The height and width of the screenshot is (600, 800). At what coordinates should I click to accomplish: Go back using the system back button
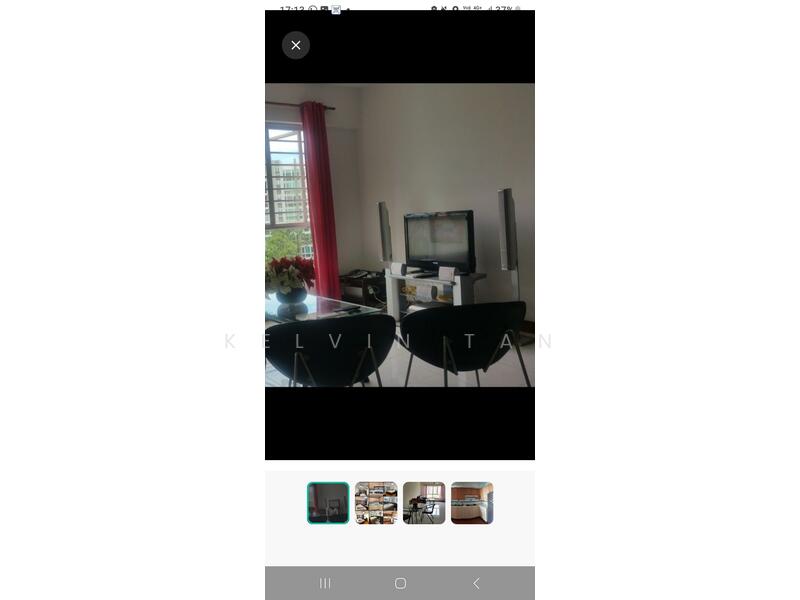pyautogui.click(x=476, y=583)
